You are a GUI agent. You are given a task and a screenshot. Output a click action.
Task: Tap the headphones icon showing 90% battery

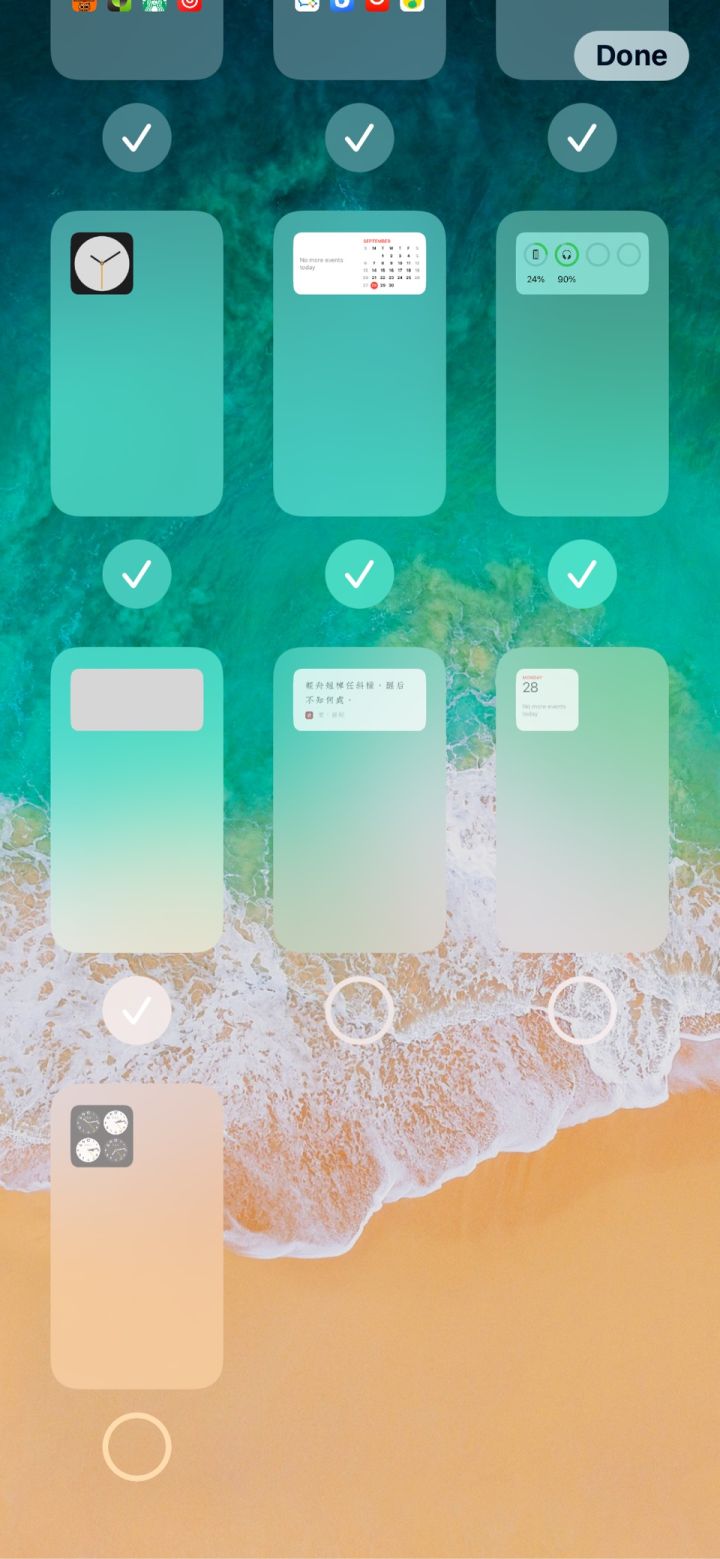[566, 255]
